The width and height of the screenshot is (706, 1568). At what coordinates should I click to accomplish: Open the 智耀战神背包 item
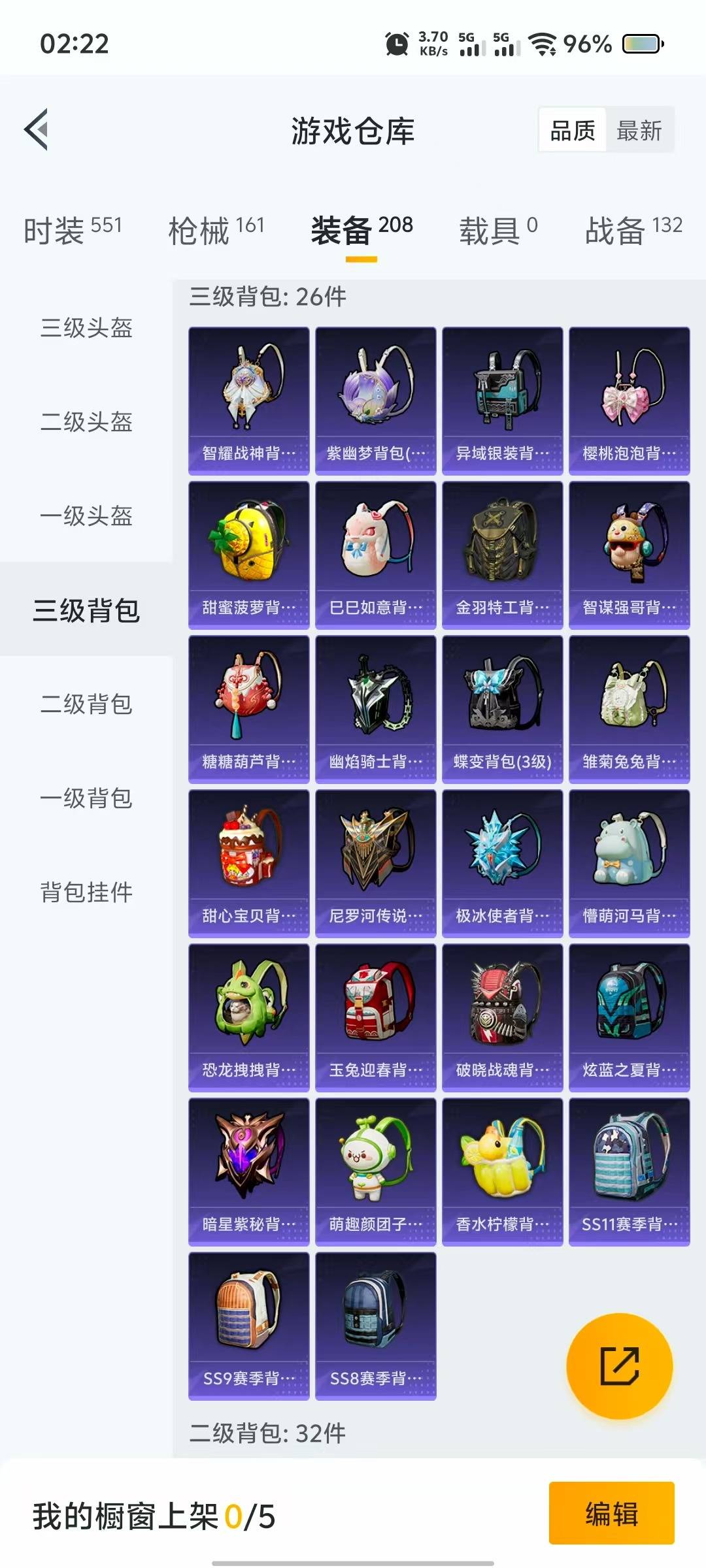click(248, 401)
